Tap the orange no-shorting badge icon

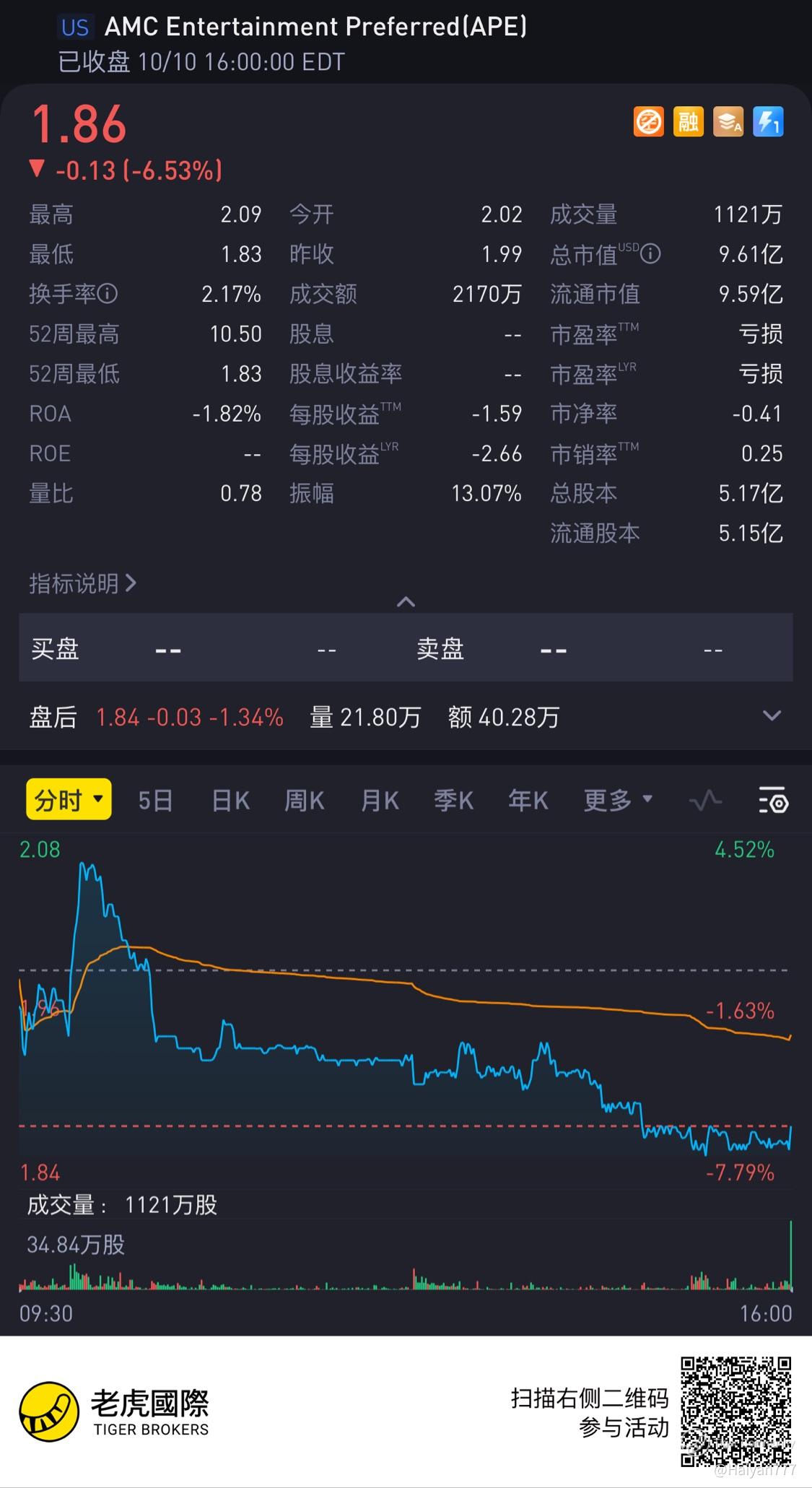648,122
